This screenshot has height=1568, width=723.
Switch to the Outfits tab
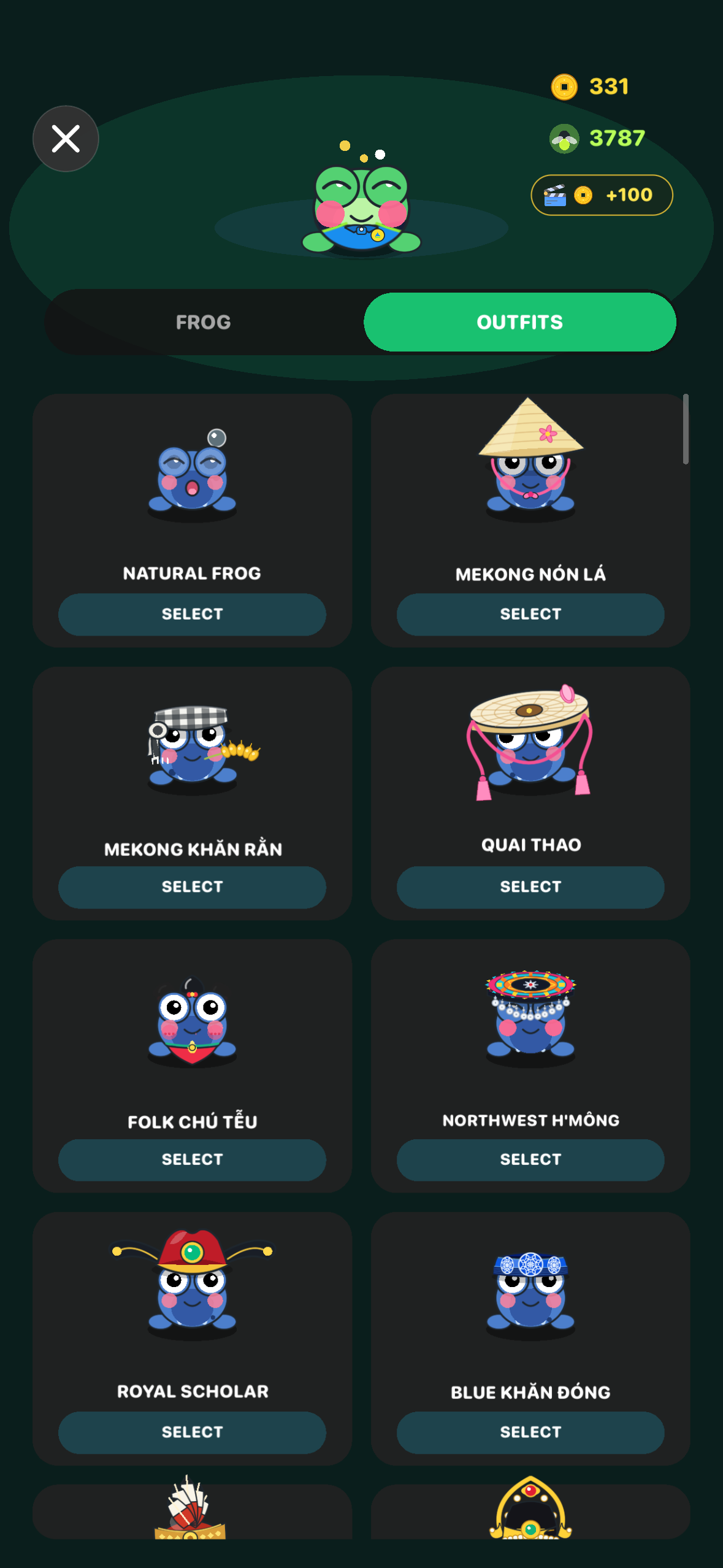(x=520, y=322)
